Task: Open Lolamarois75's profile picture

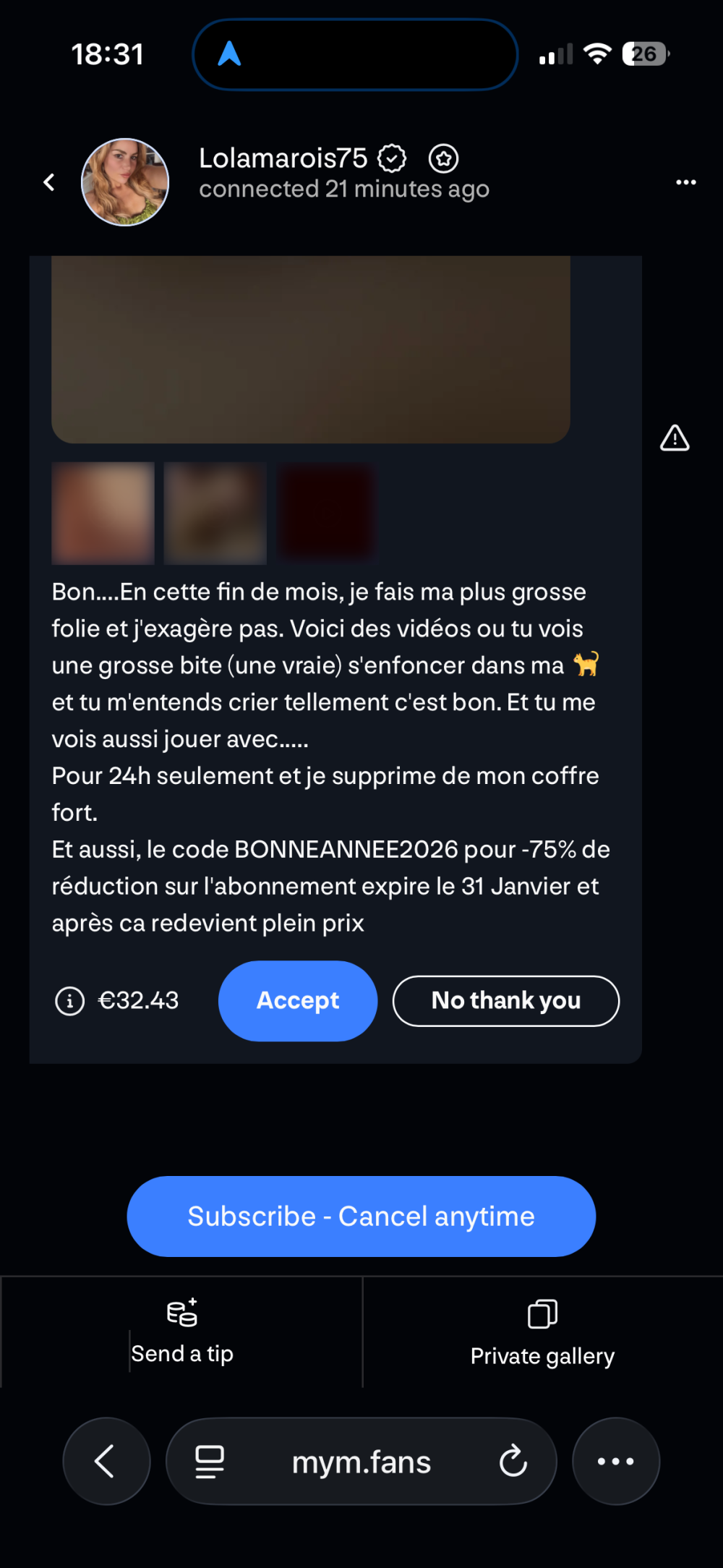Action: click(125, 182)
